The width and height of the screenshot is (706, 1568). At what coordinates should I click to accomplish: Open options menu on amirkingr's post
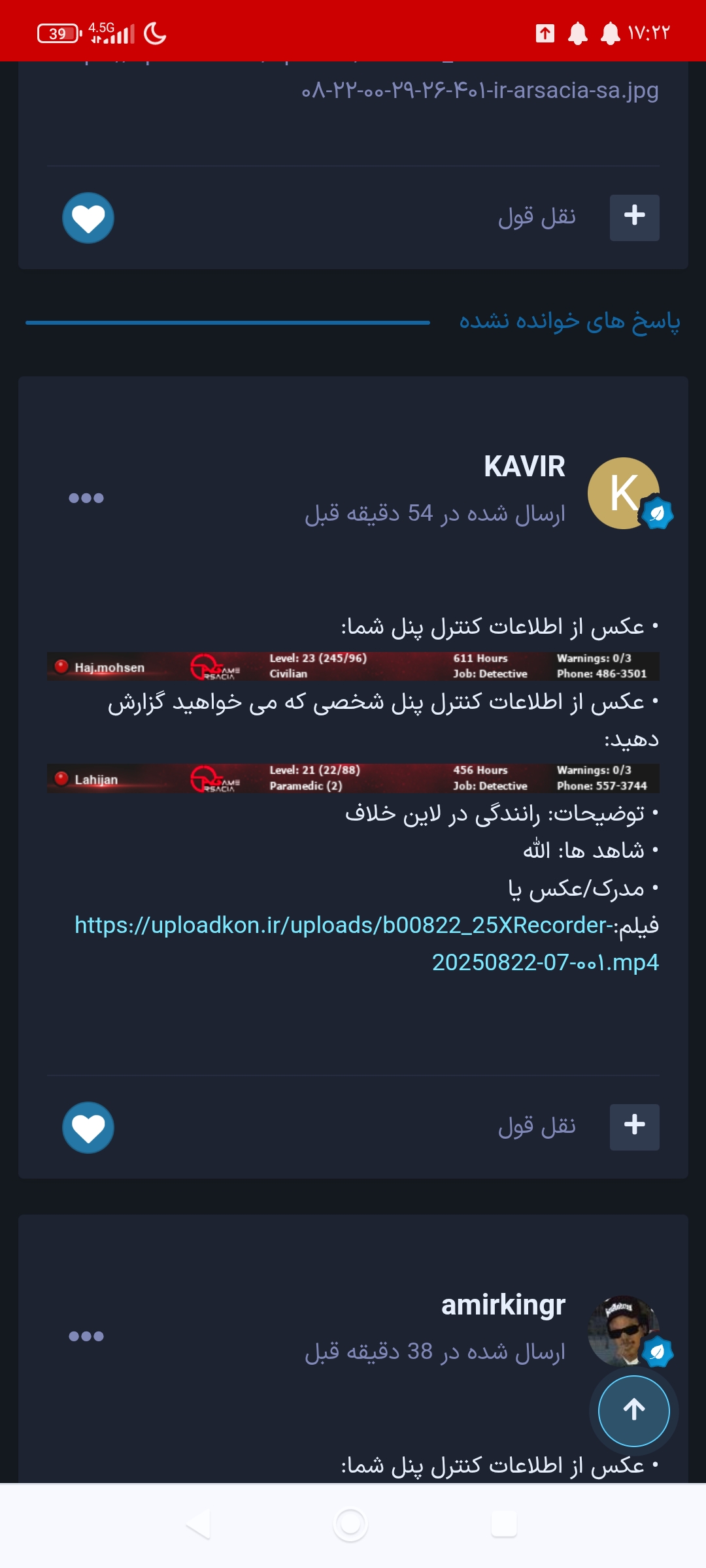point(86,1336)
